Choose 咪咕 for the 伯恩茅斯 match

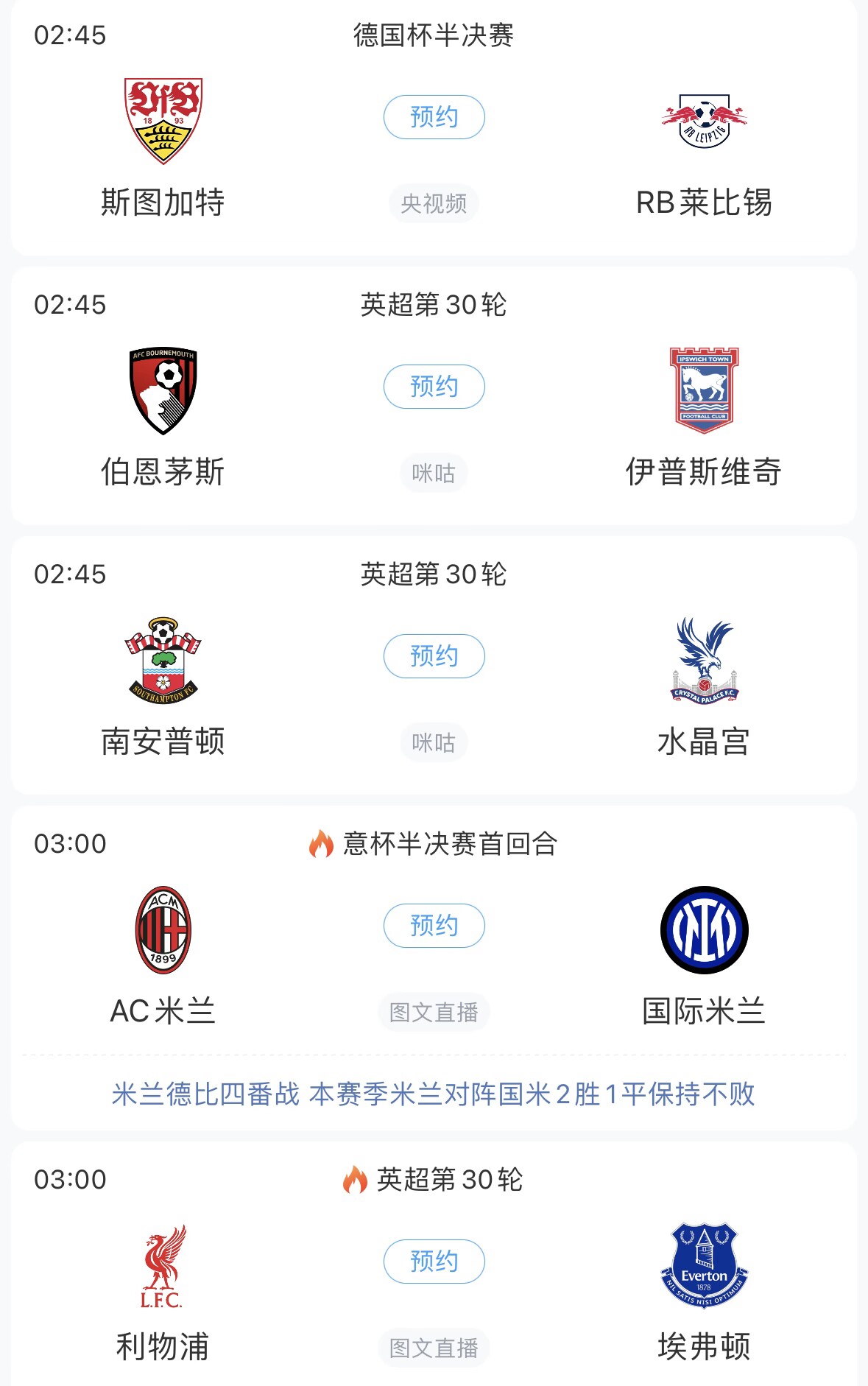pos(434,473)
